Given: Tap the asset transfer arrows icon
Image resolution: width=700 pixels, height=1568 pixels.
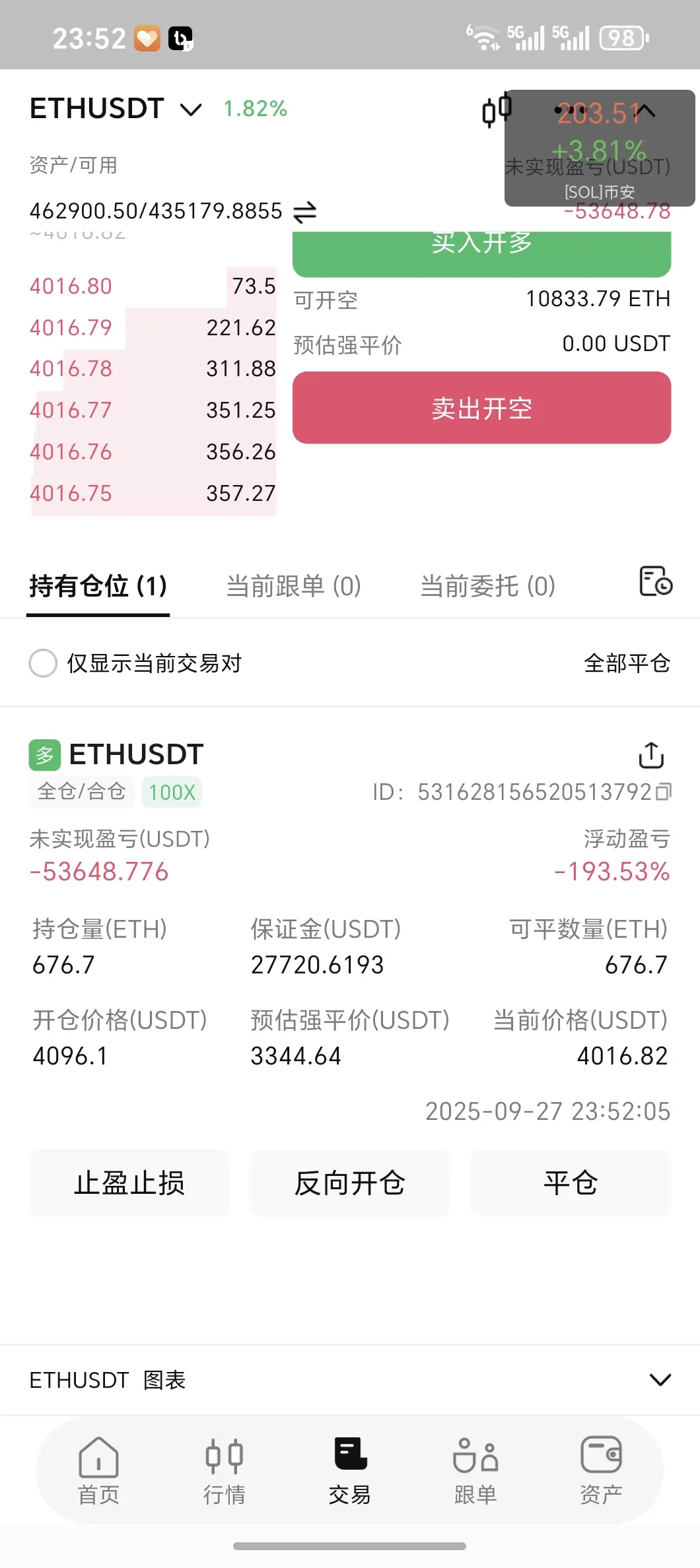Looking at the screenshot, I should pyautogui.click(x=305, y=212).
